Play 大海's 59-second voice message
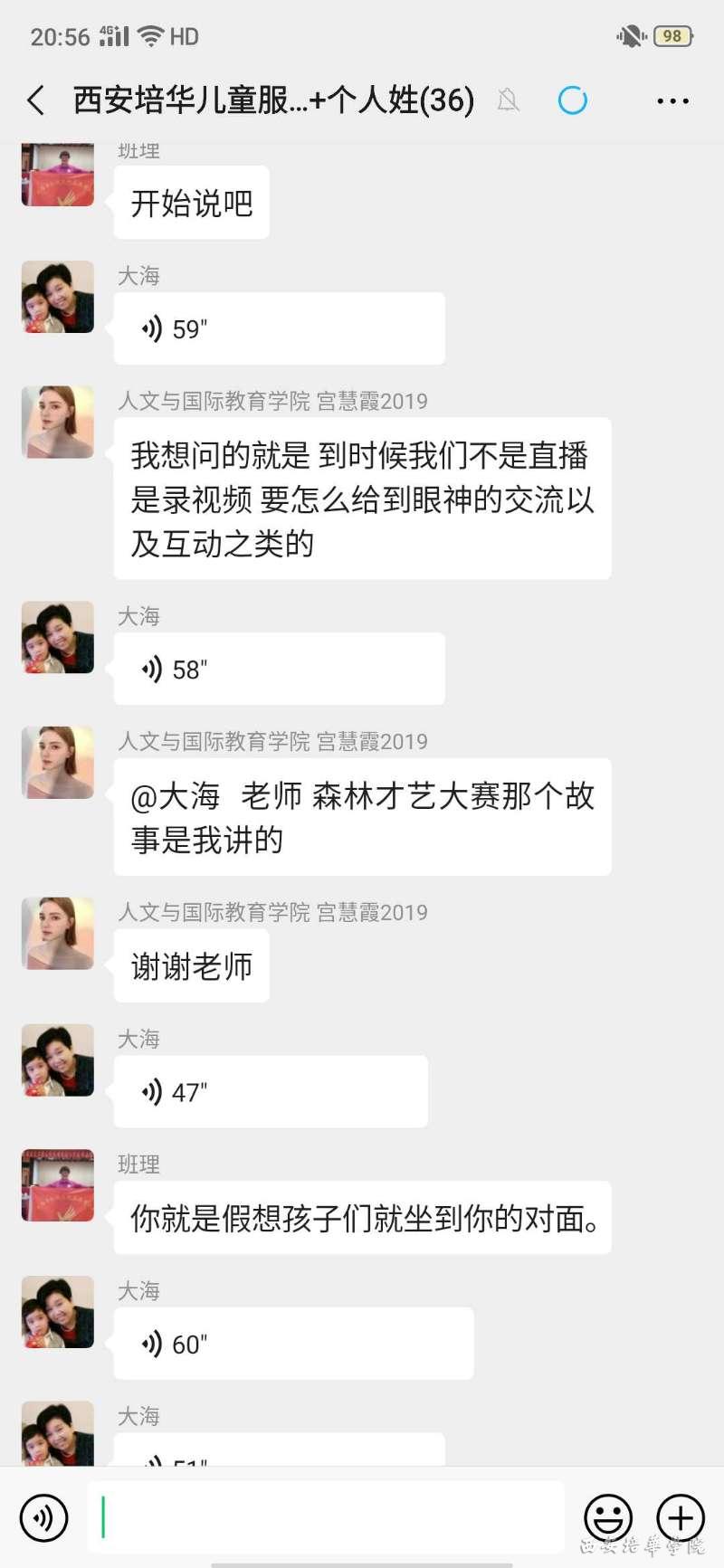 click(x=279, y=328)
